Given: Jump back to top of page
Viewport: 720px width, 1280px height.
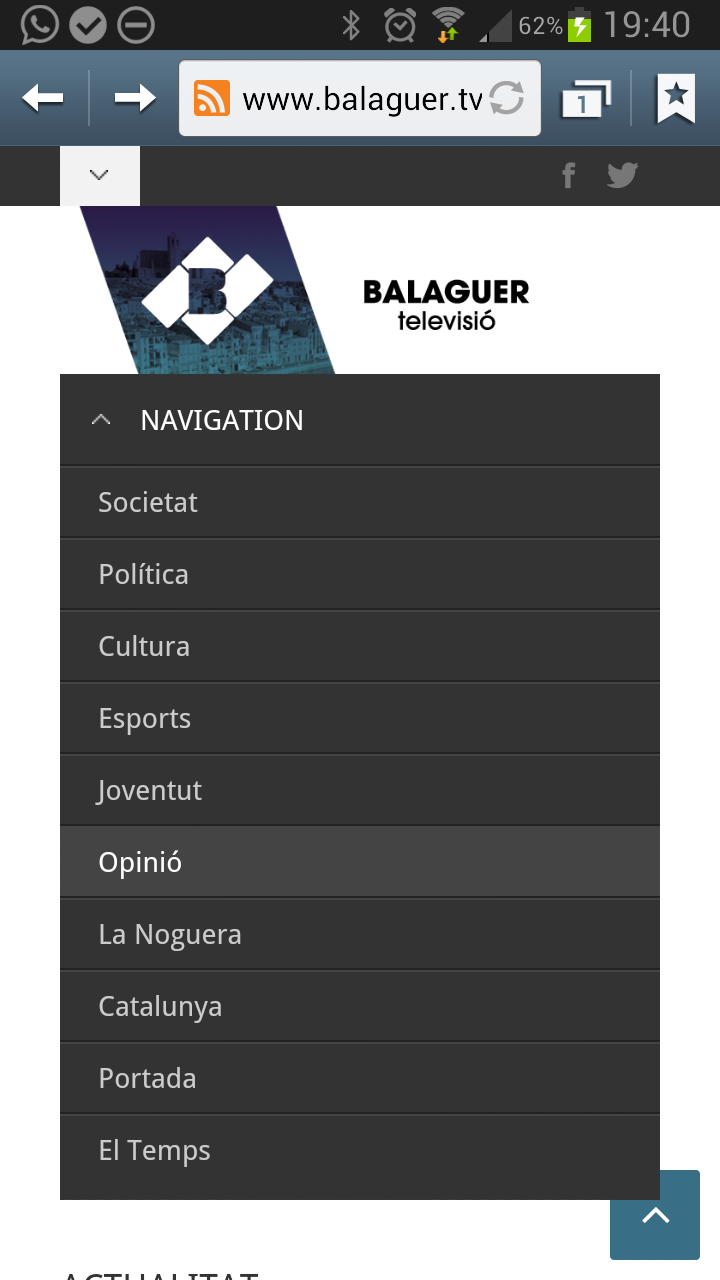Looking at the screenshot, I should click(655, 1215).
